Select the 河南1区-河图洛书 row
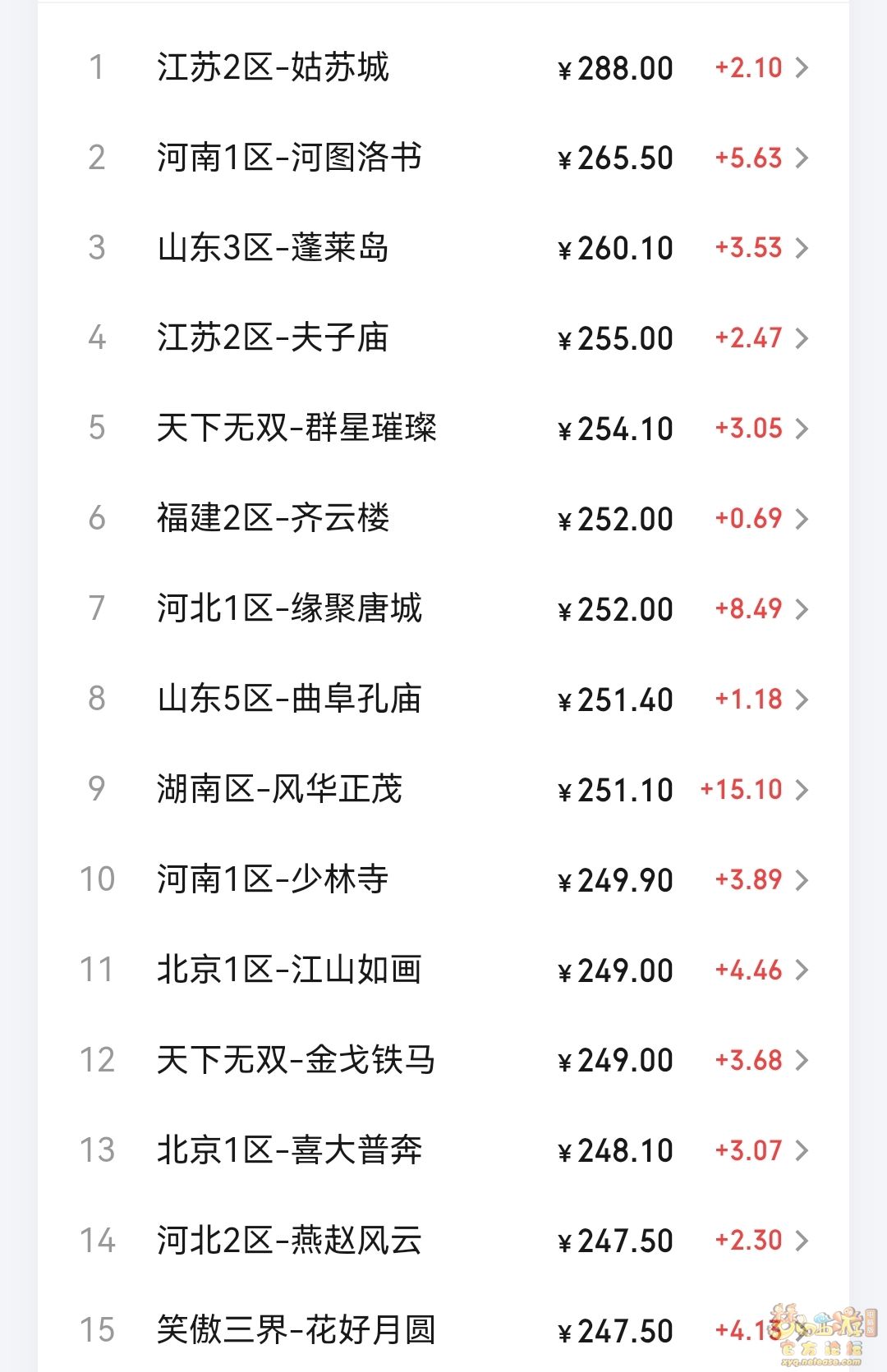 (x=443, y=158)
